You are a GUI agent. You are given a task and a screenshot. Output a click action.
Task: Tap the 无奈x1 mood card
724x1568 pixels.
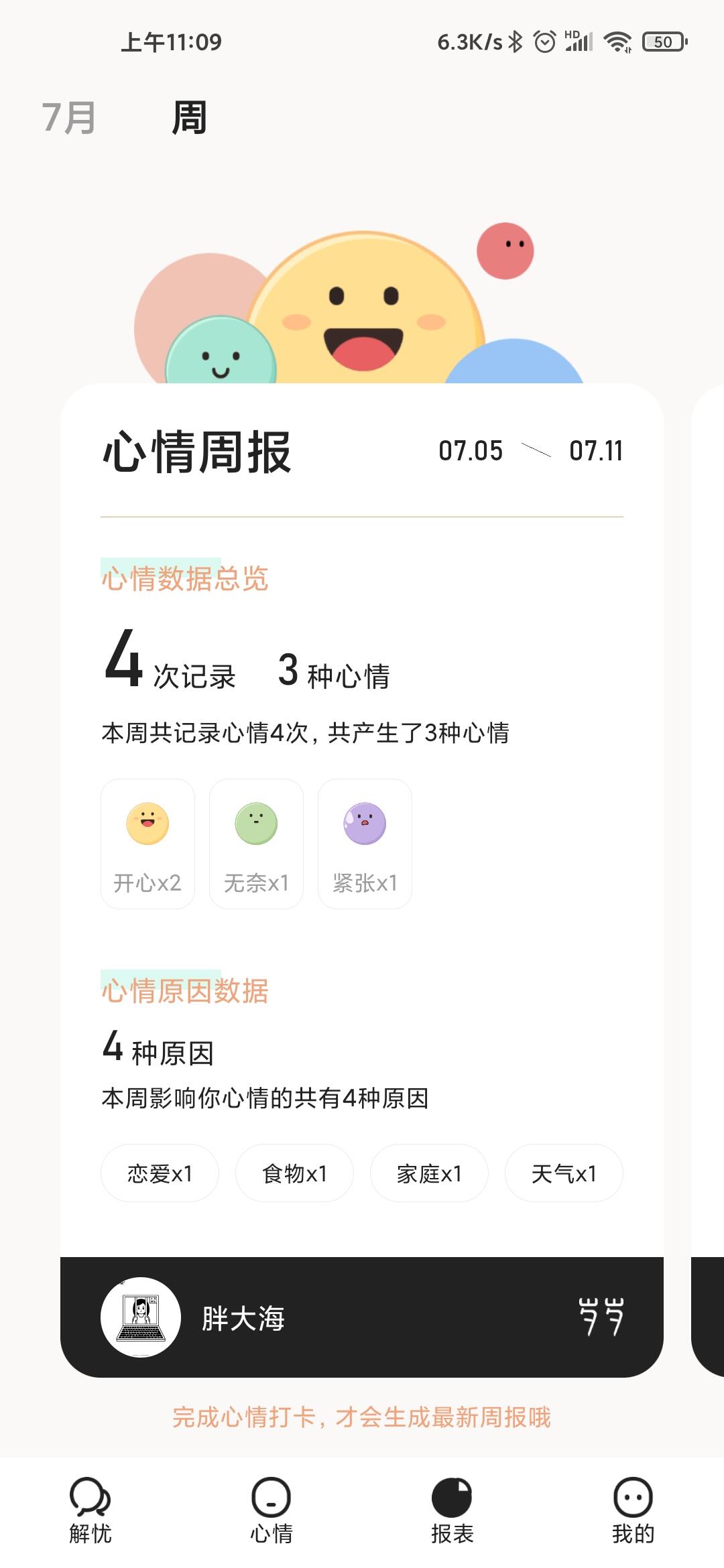[256, 844]
